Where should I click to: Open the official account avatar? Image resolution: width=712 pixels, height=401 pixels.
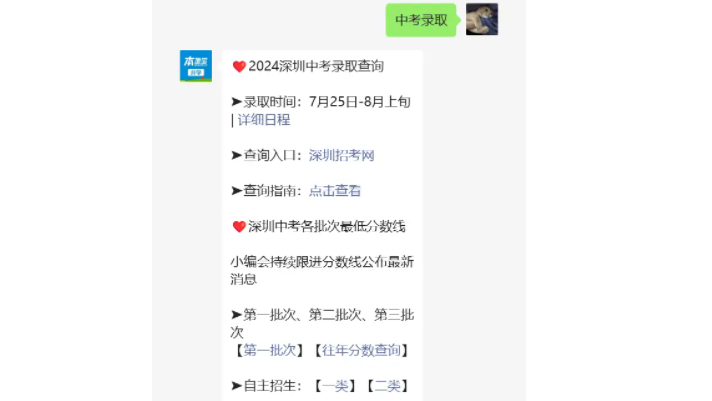[195, 66]
